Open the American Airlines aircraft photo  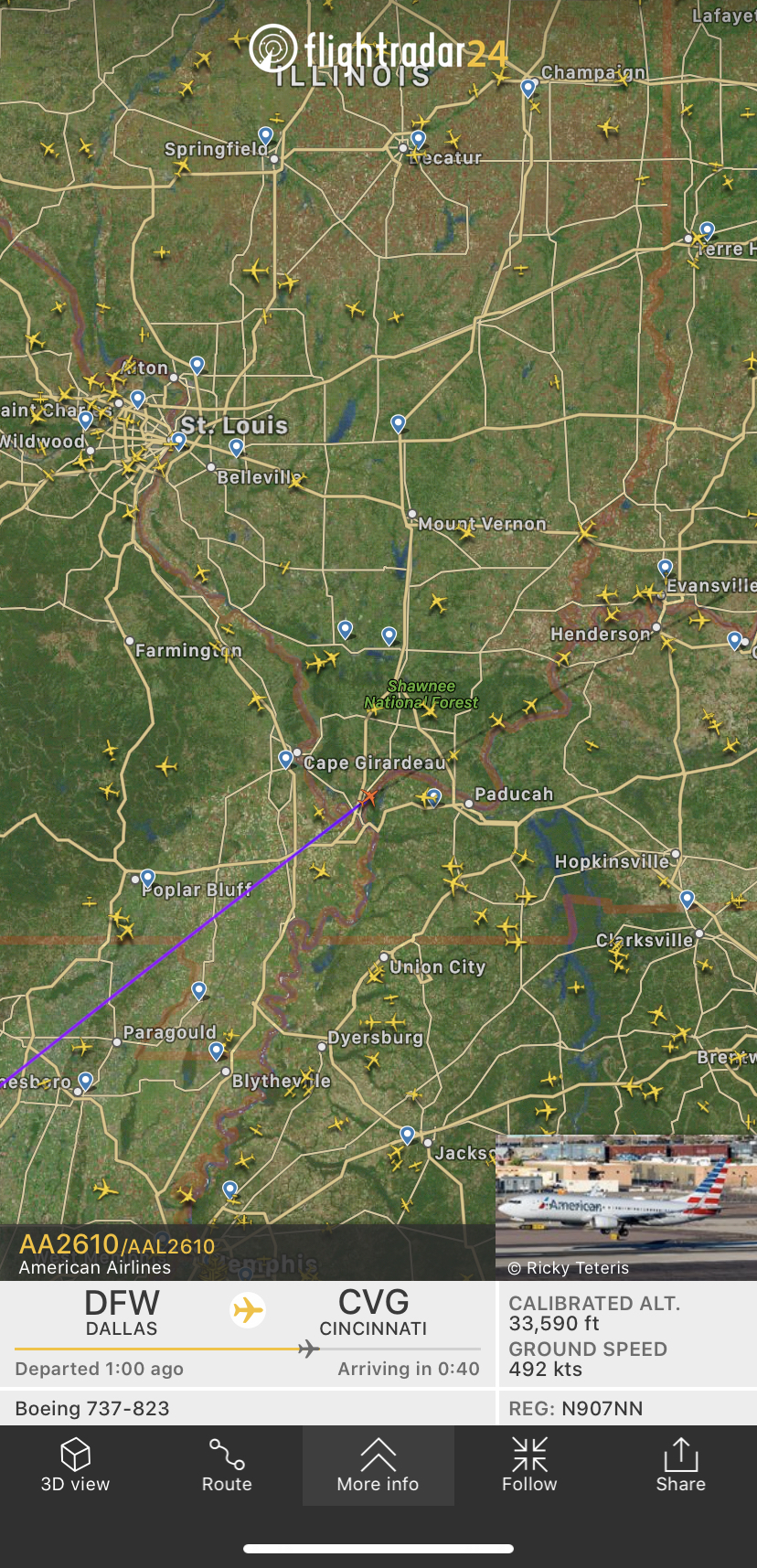point(625,1205)
